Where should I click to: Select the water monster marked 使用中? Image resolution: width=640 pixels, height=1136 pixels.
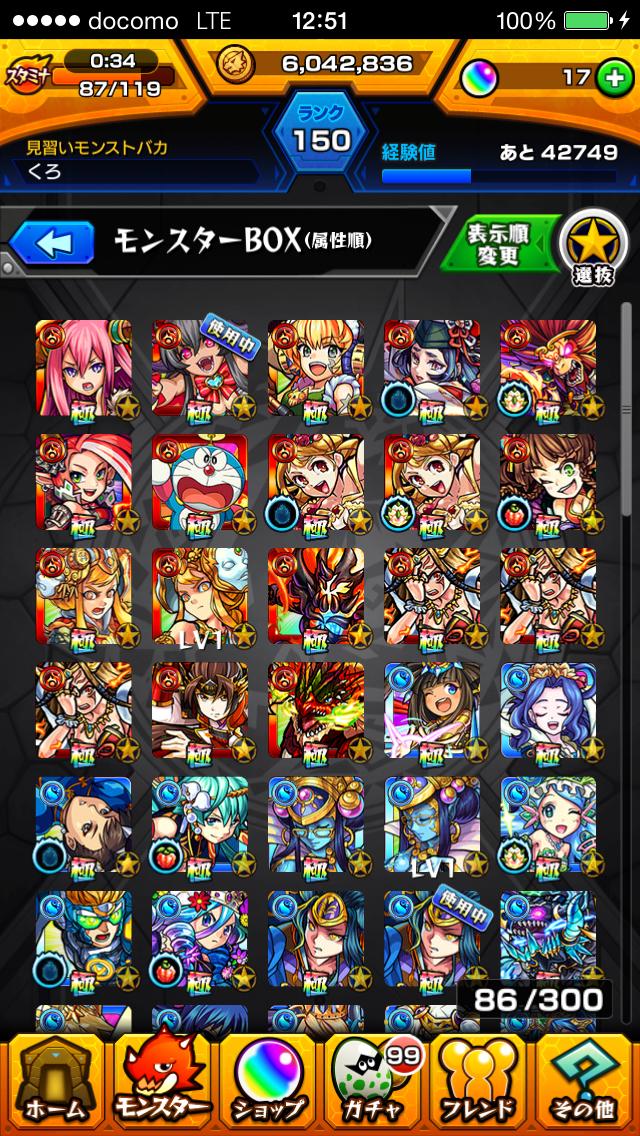[432, 938]
